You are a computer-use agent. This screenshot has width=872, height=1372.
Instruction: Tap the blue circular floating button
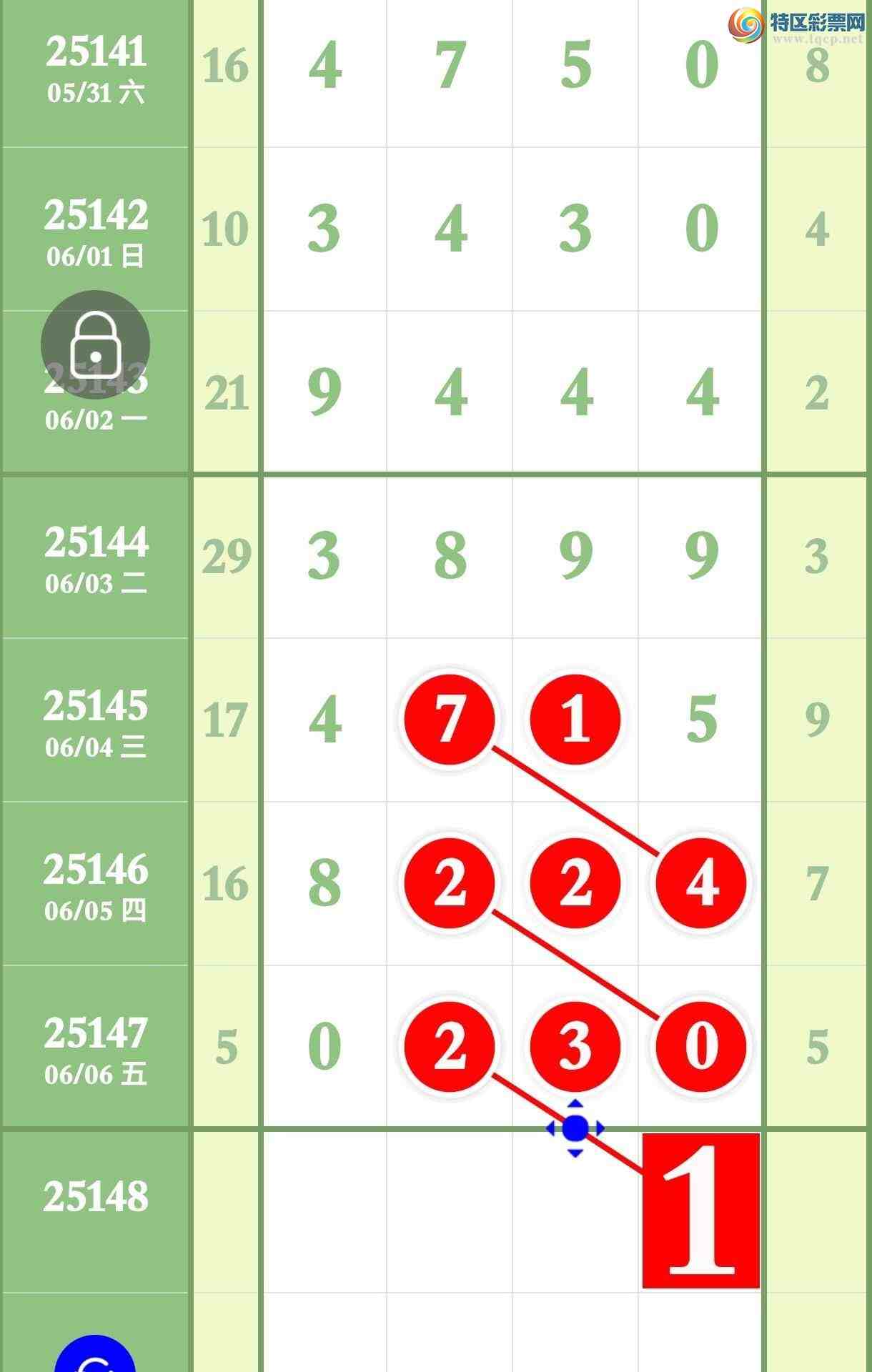tap(95, 1355)
